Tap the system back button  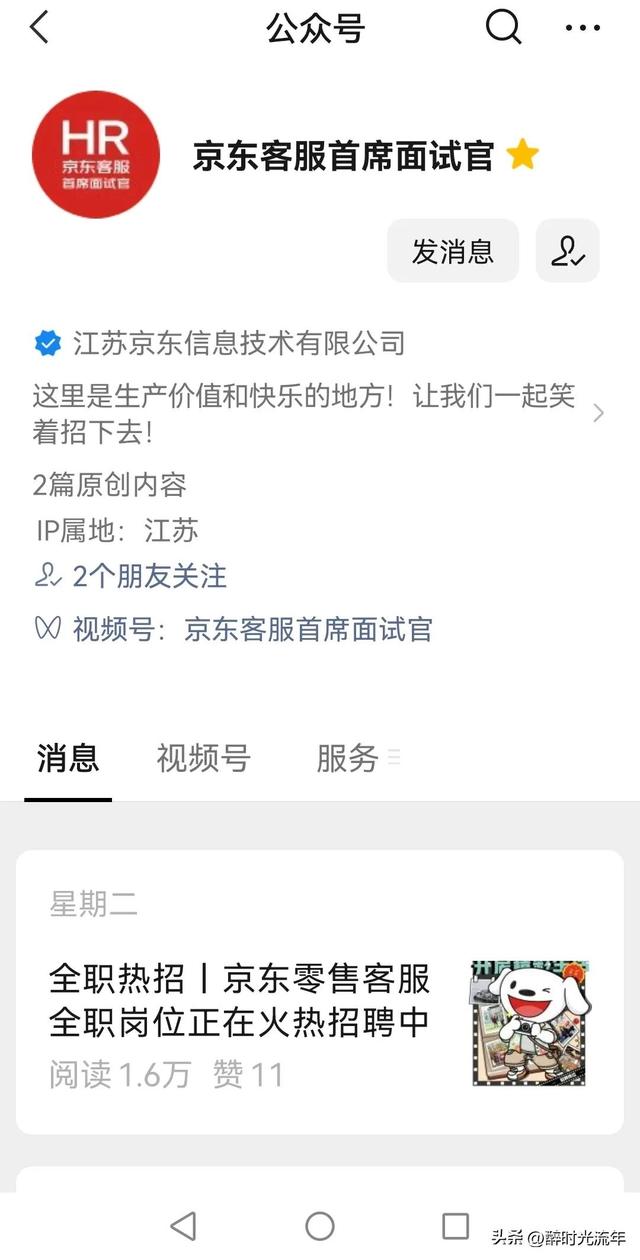[183, 1226]
